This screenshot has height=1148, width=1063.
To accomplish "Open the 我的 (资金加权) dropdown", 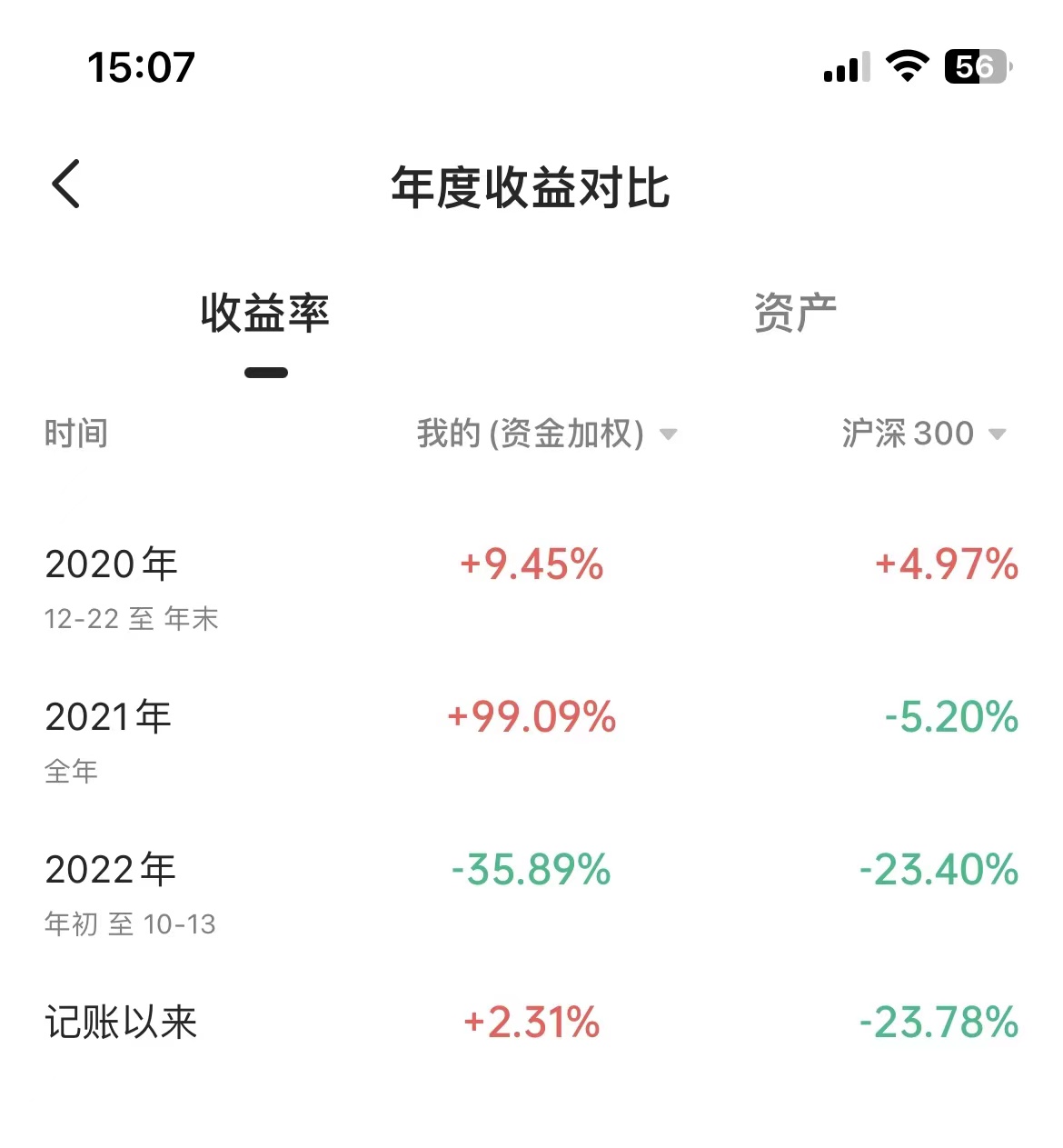I will pyautogui.click(x=547, y=434).
